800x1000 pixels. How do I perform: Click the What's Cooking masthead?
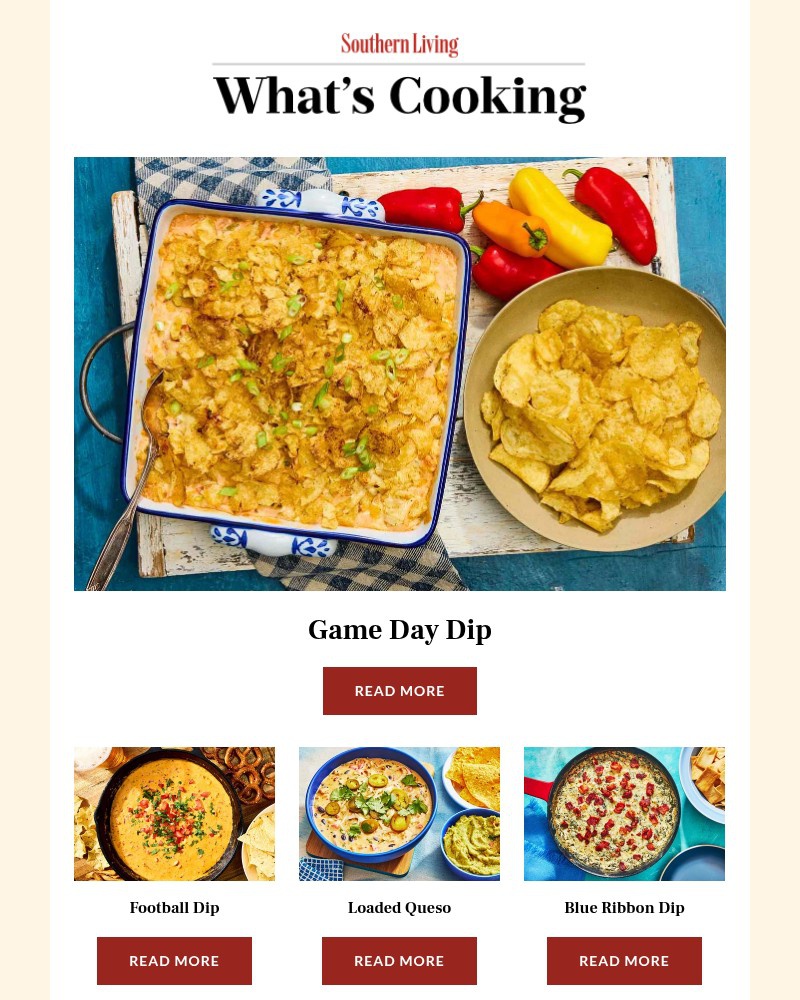click(x=400, y=96)
